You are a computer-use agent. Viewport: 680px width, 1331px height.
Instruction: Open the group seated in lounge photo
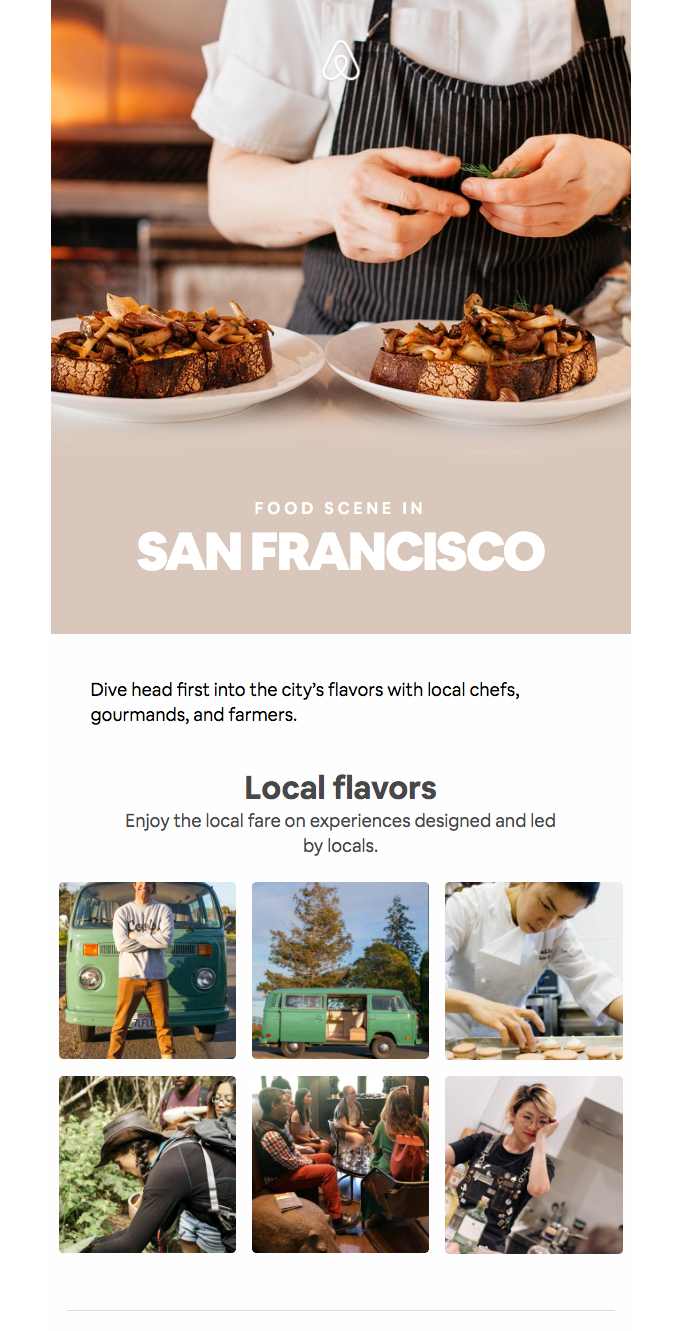pos(340,1164)
